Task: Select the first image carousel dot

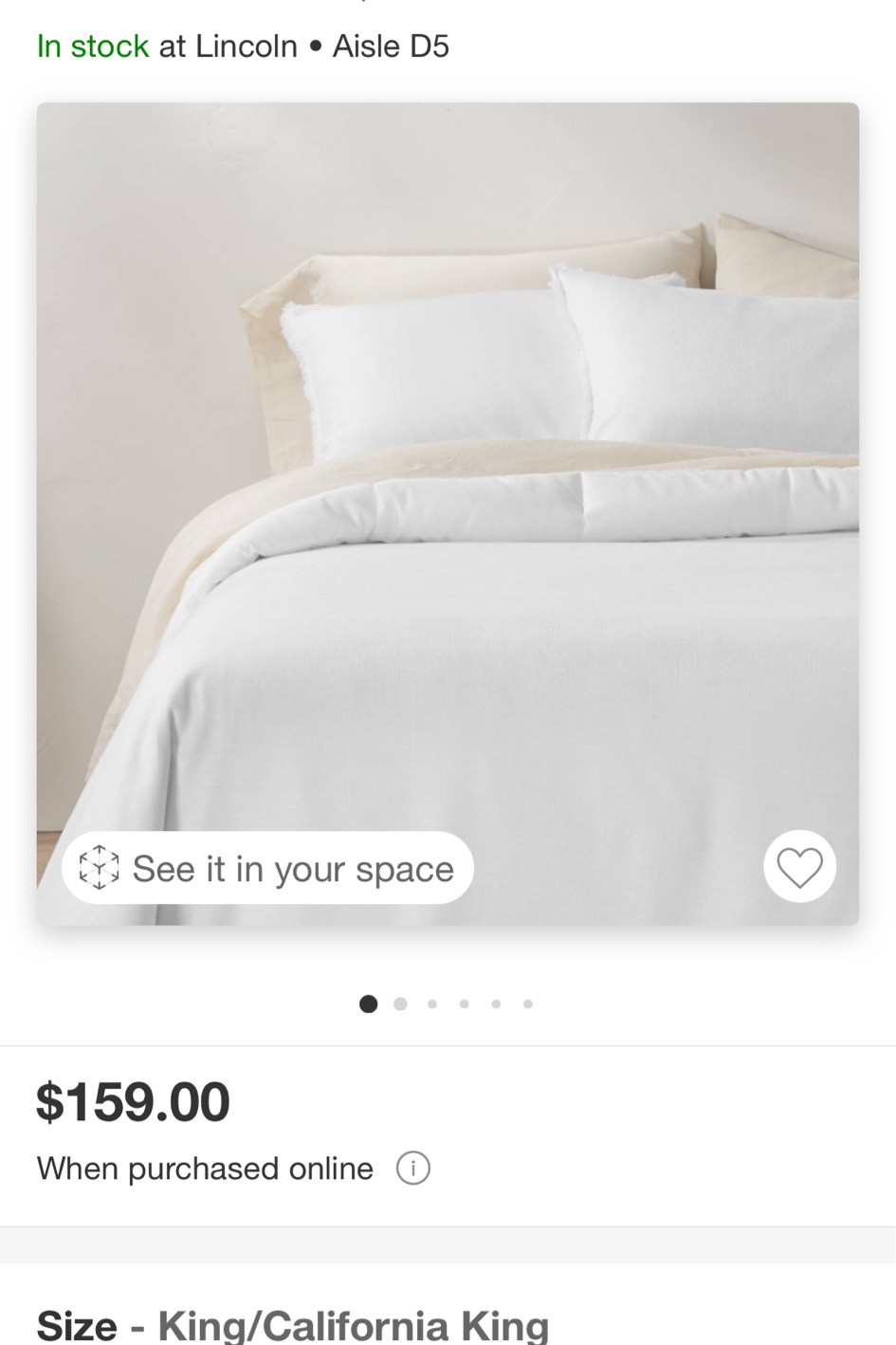Action: [x=368, y=1004]
